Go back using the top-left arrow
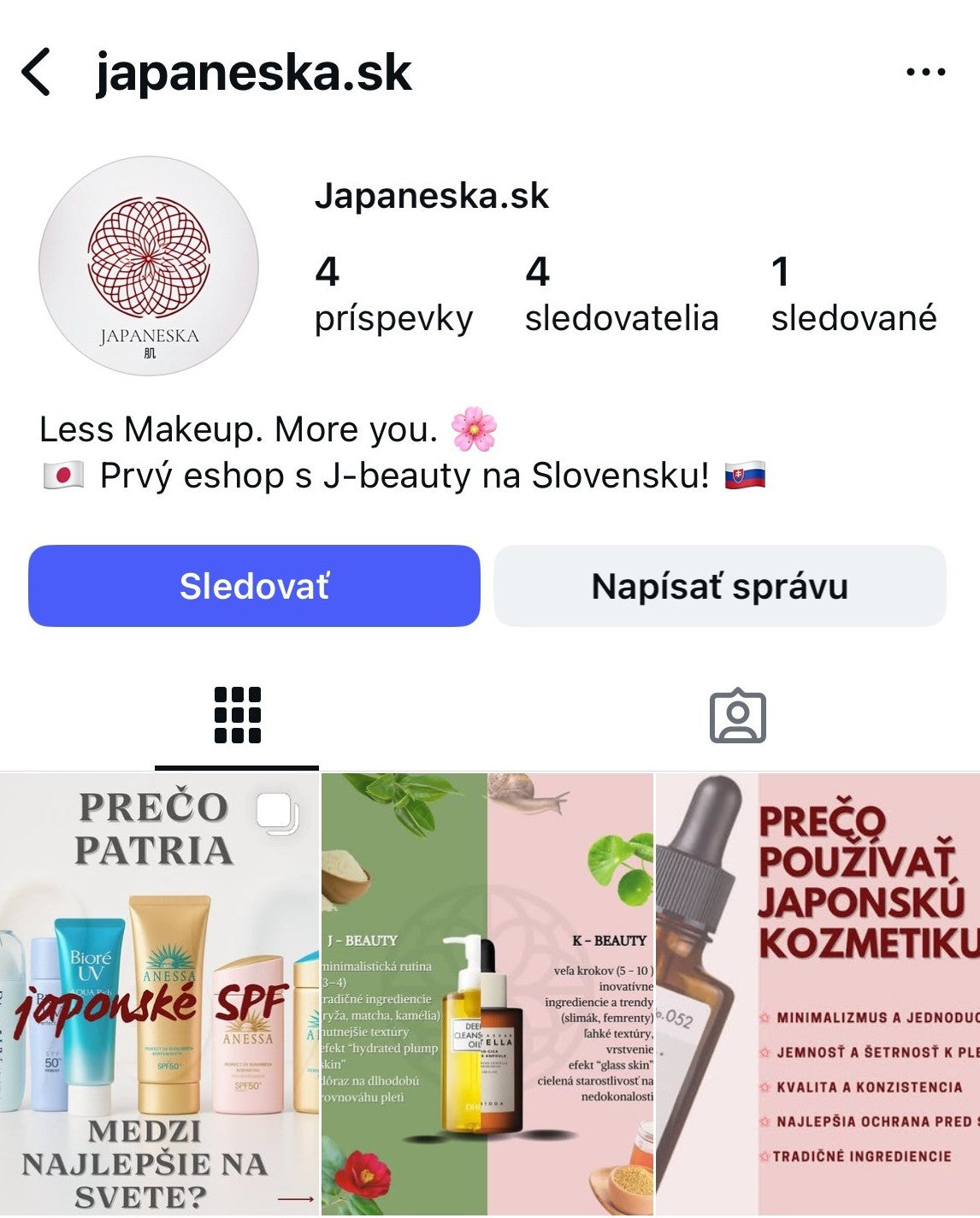The width and height of the screenshot is (980, 1218). 37,72
